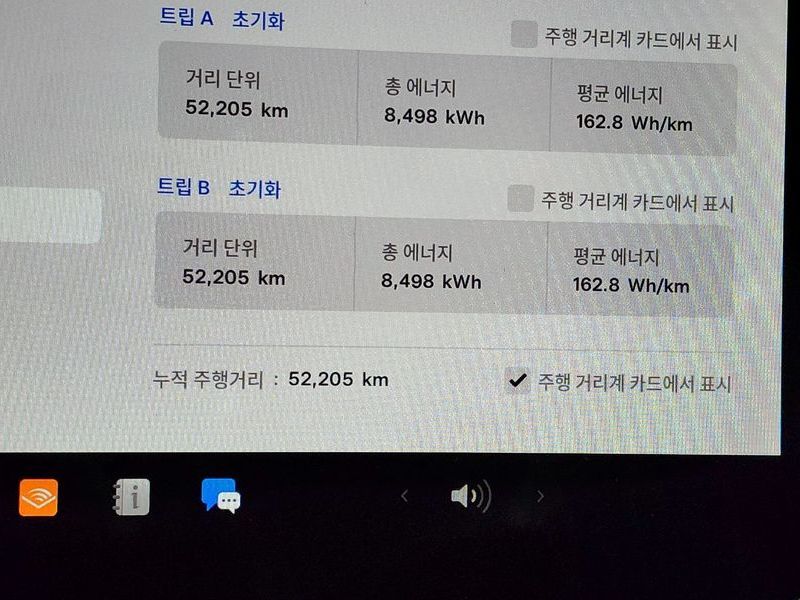Image resolution: width=800 pixels, height=600 pixels.
Task: Lower the volume with the left arrow
Action: click(404, 496)
